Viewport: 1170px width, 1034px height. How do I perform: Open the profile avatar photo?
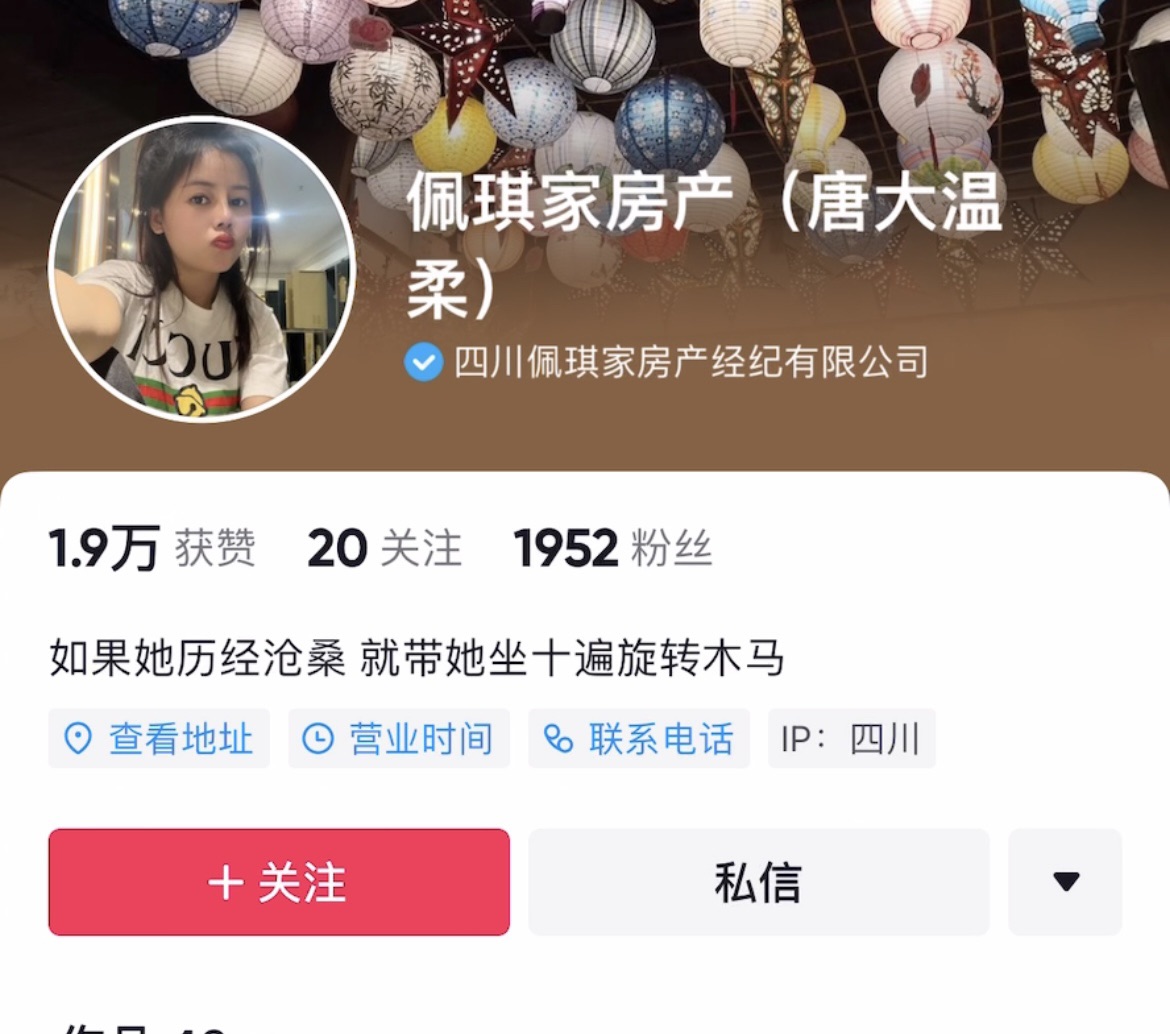click(202, 268)
